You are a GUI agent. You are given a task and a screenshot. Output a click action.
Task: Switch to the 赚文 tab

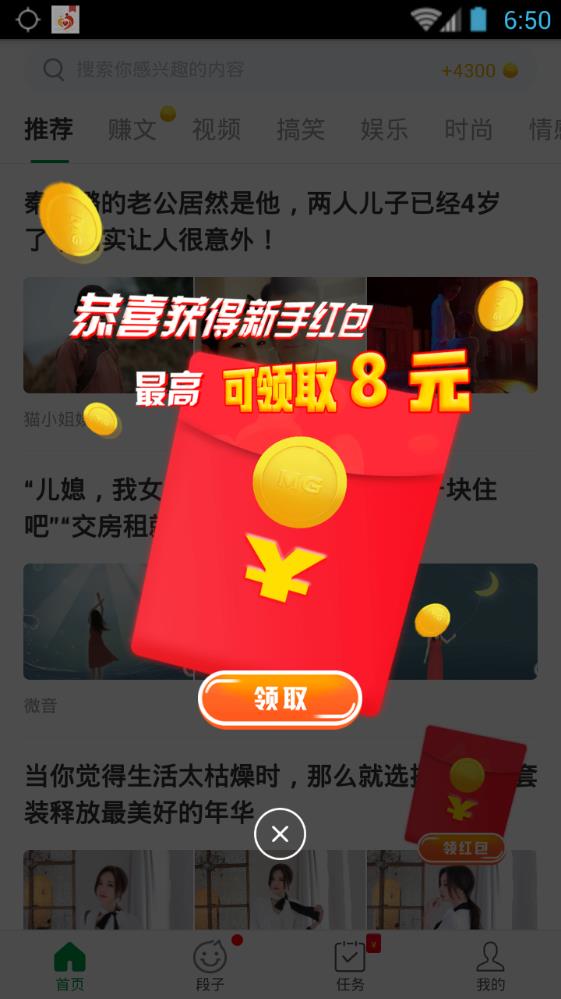132,129
